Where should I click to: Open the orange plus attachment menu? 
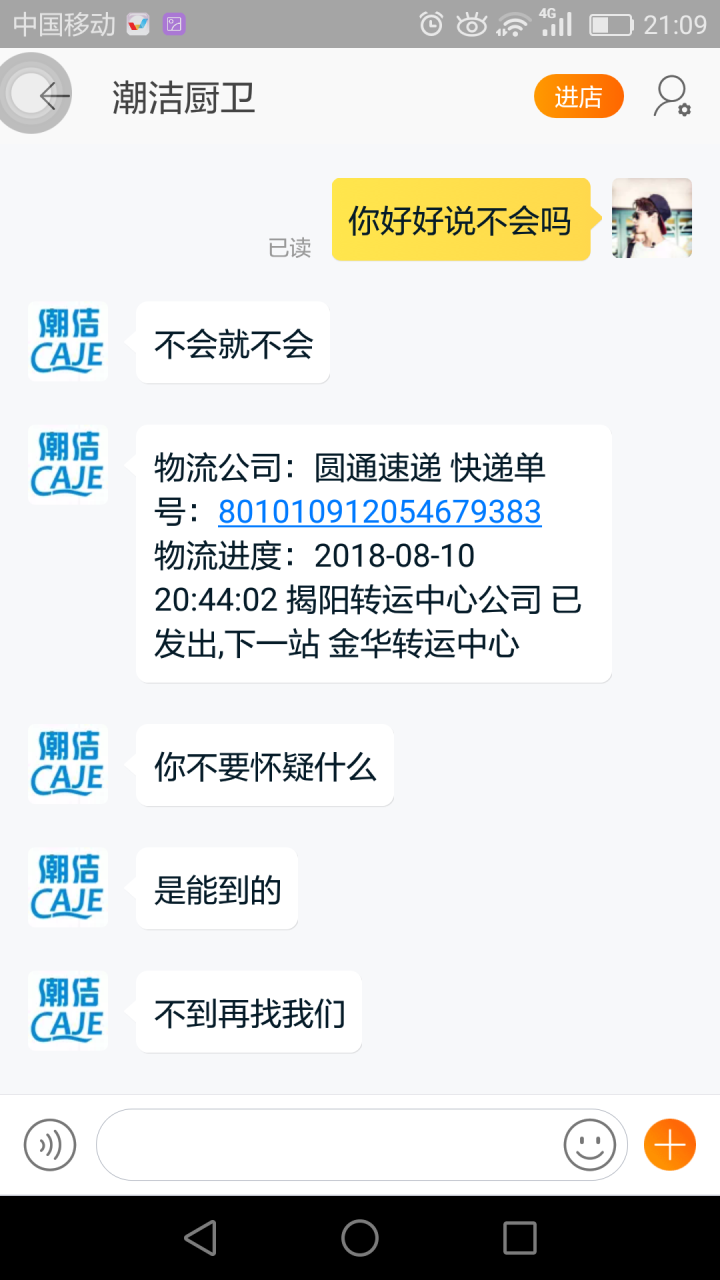[x=670, y=1144]
